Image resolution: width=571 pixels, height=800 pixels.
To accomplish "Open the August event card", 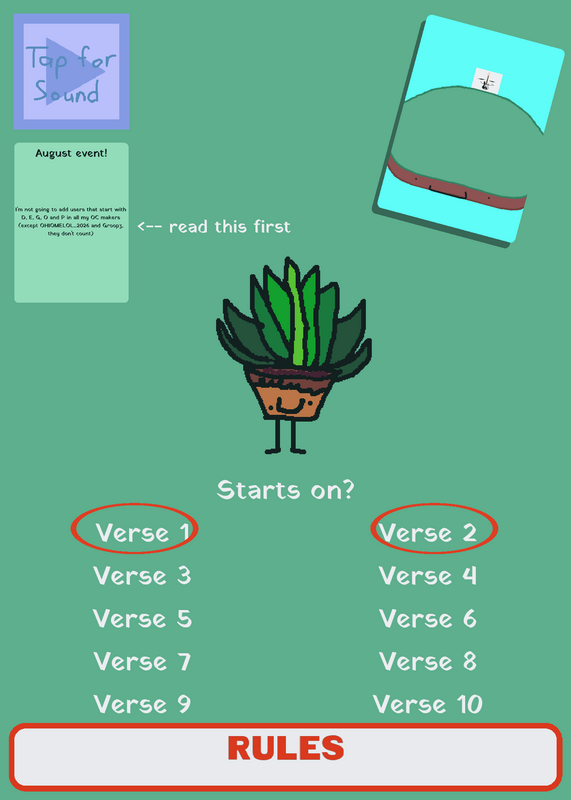I will (x=71, y=222).
